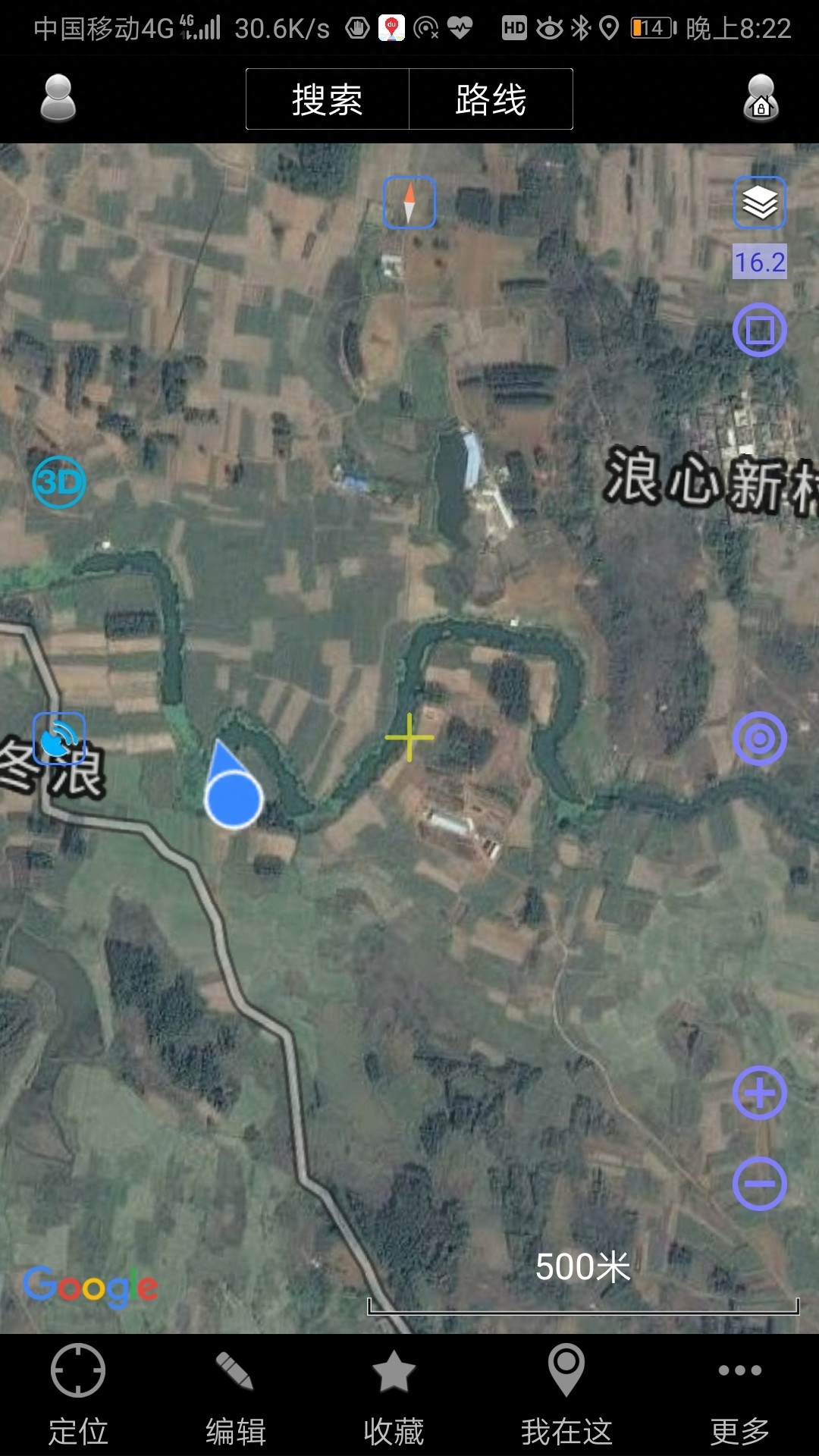
Task: Tap the 搜索 search button
Action: click(328, 99)
